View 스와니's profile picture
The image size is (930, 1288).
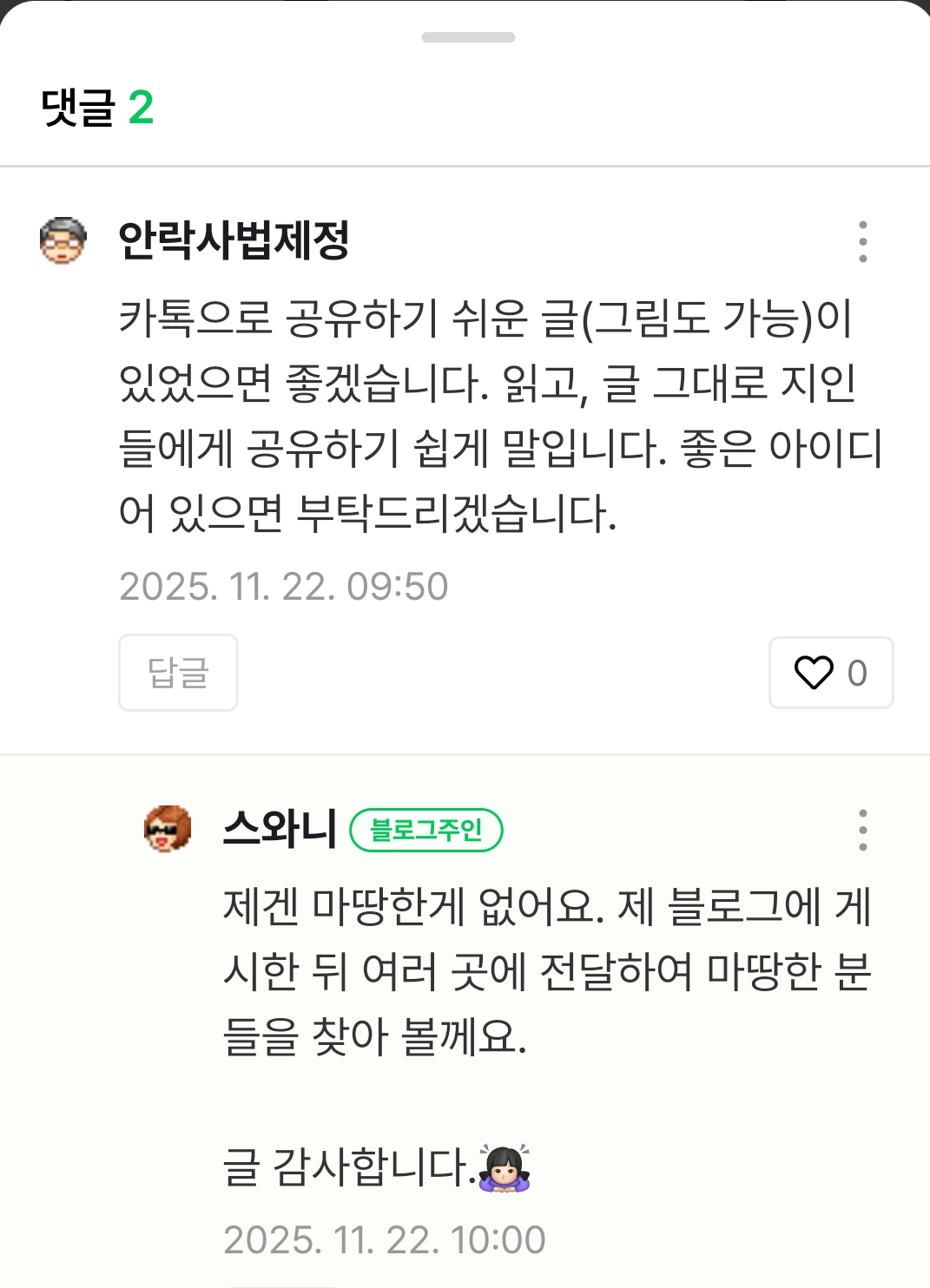click(x=168, y=829)
